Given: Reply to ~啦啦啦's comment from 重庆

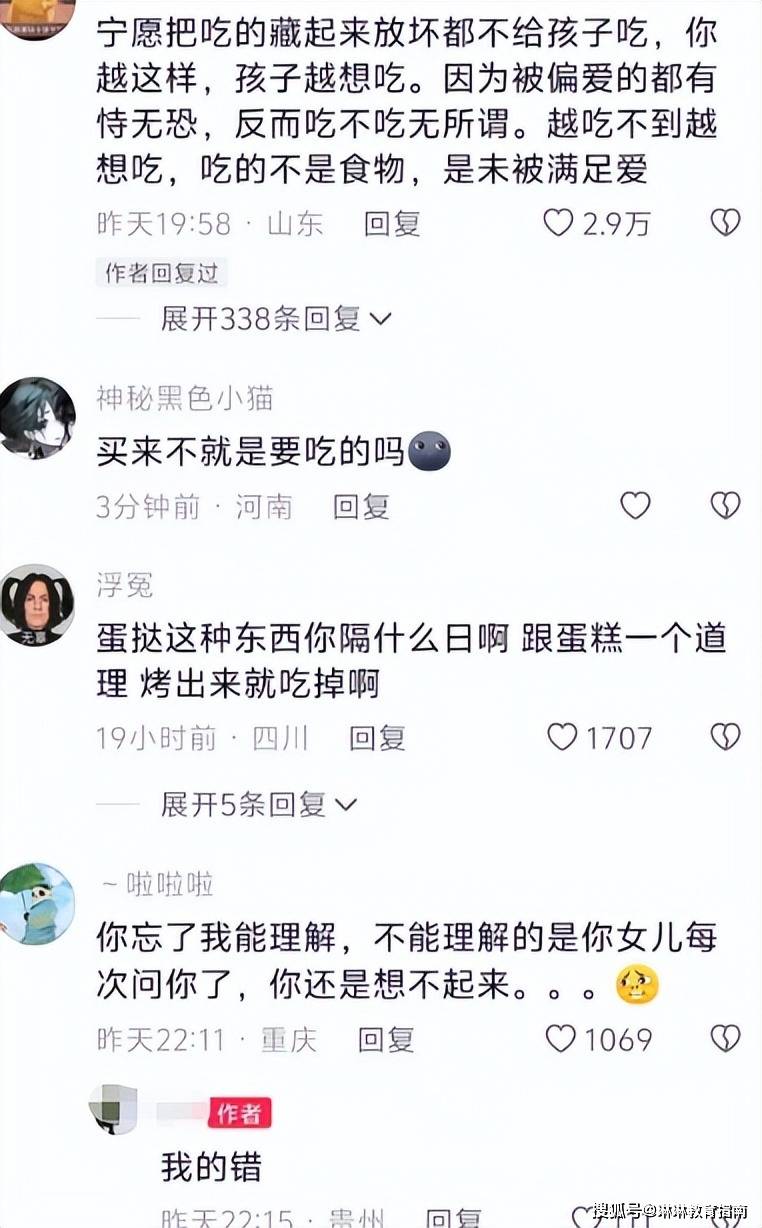Looking at the screenshot, I should [x=385, y=1040].
